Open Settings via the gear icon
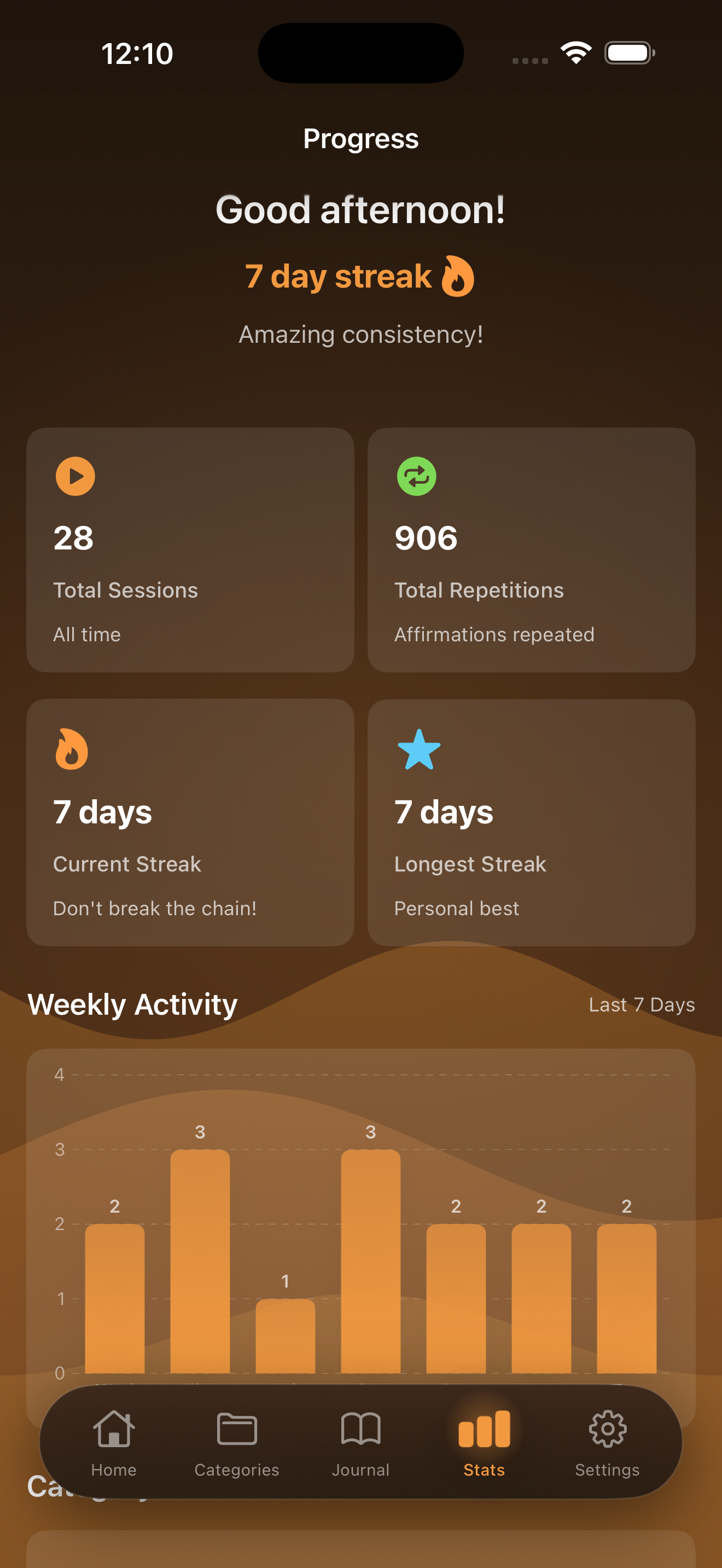 [x=607, y=1427]
